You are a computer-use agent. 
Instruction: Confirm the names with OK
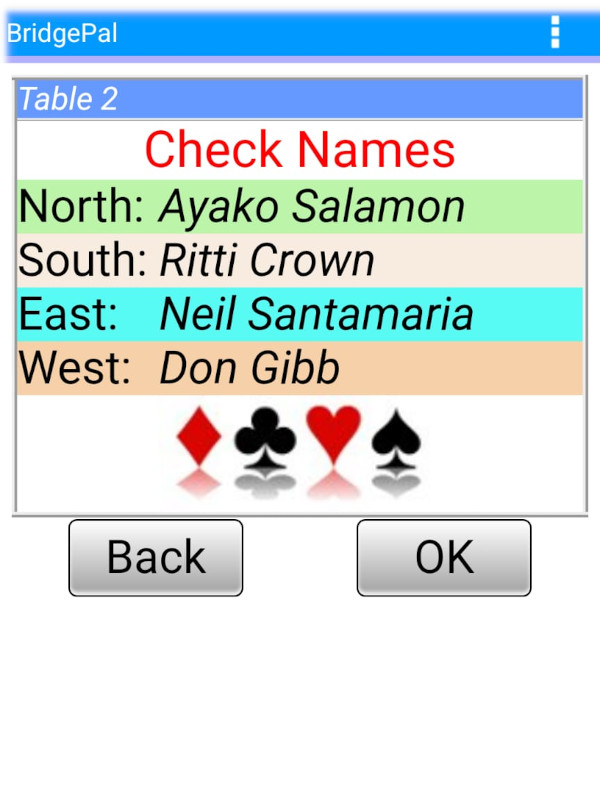pos(444,558)
